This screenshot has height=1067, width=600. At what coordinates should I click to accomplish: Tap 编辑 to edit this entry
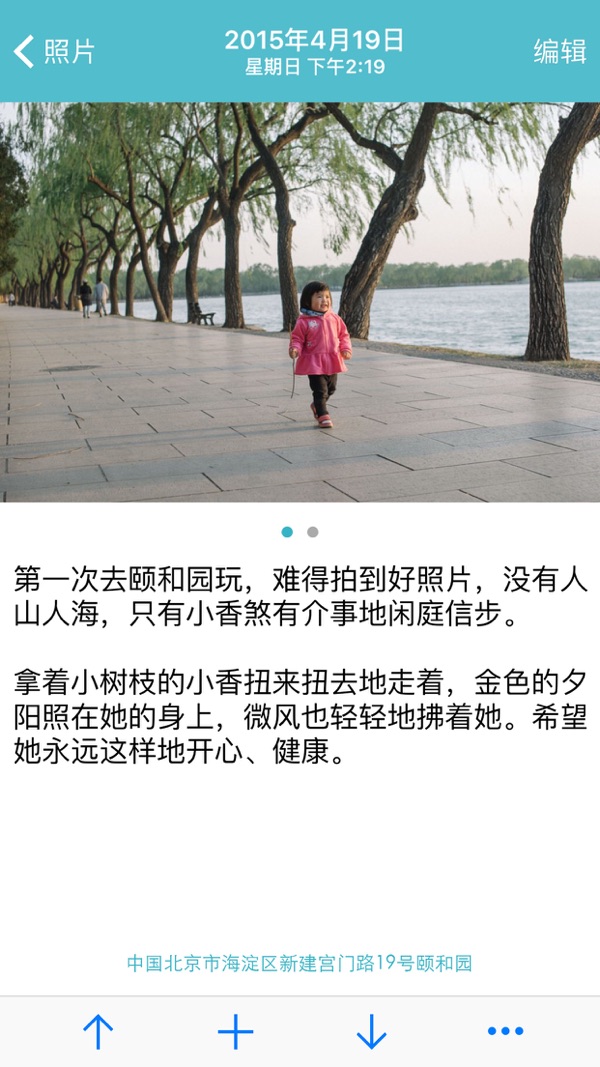point(559,51)
